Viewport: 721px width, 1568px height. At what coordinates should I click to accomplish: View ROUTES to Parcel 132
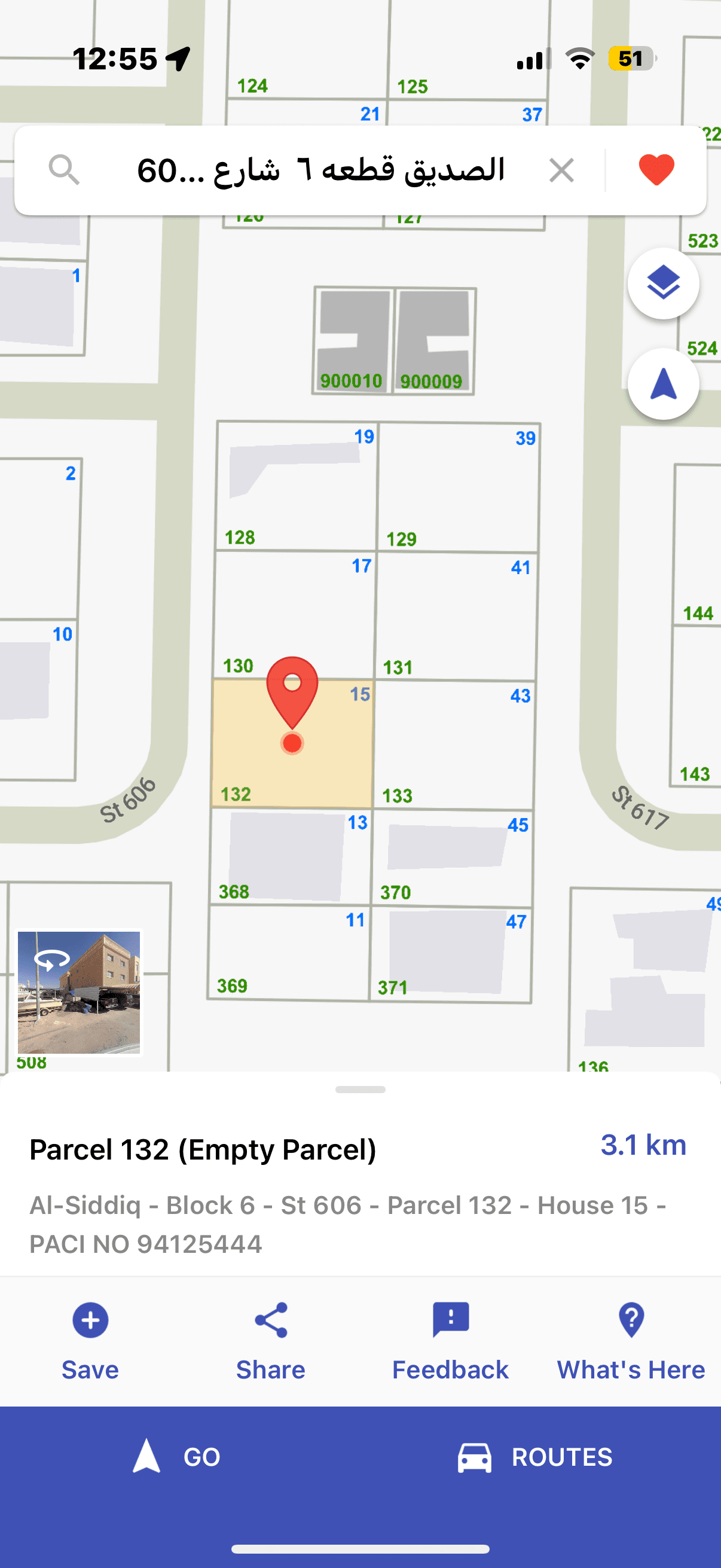(x=536, y=1457)
